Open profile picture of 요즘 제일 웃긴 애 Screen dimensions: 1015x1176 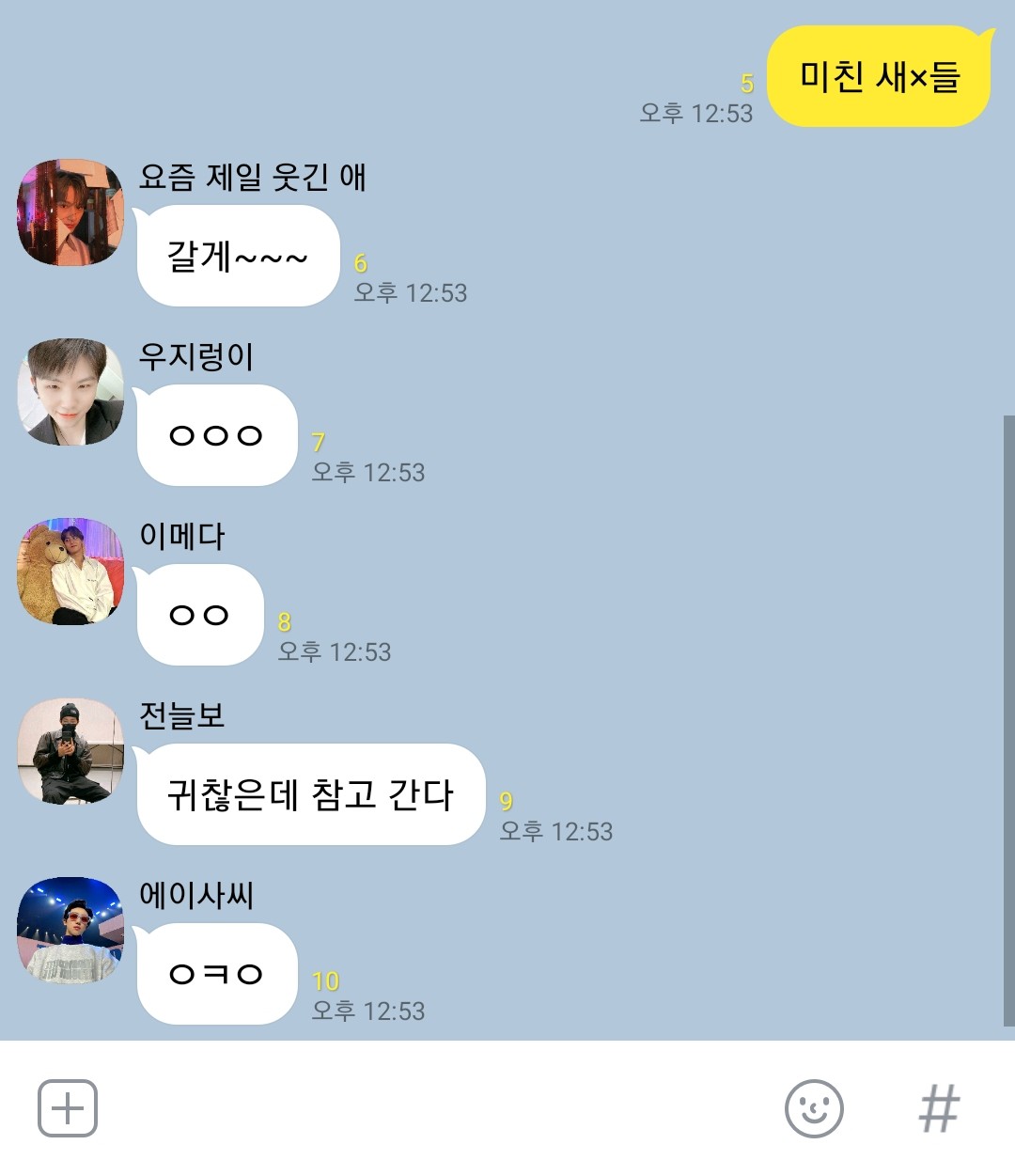pyautogui.click(x=70, y=212)
